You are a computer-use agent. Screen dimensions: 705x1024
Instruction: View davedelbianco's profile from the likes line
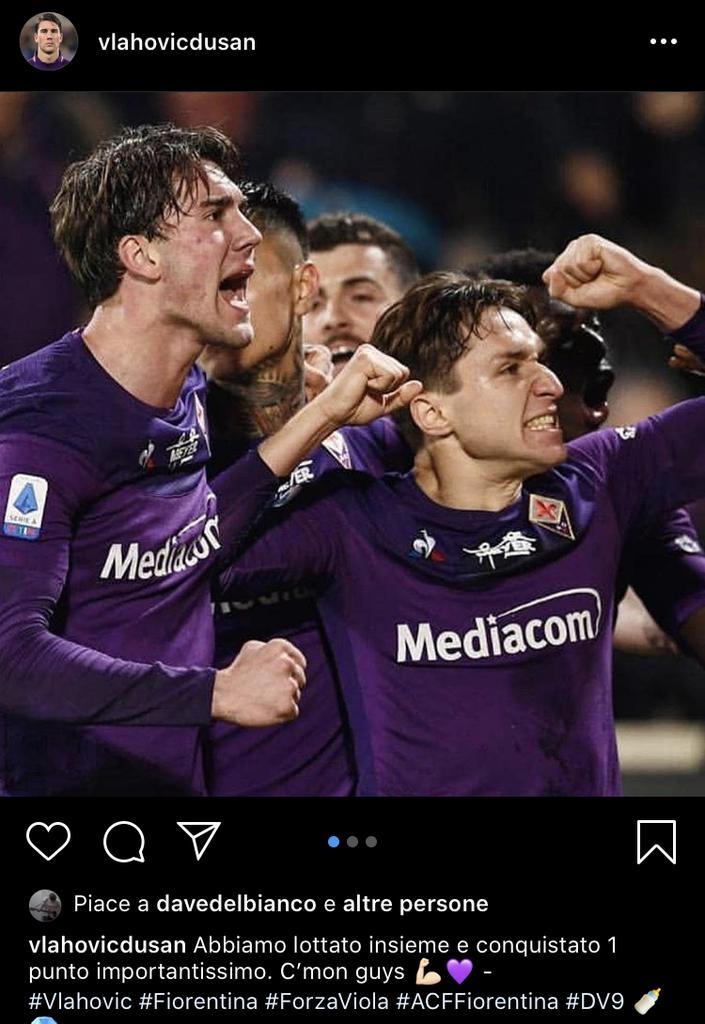tap(236, 904)
